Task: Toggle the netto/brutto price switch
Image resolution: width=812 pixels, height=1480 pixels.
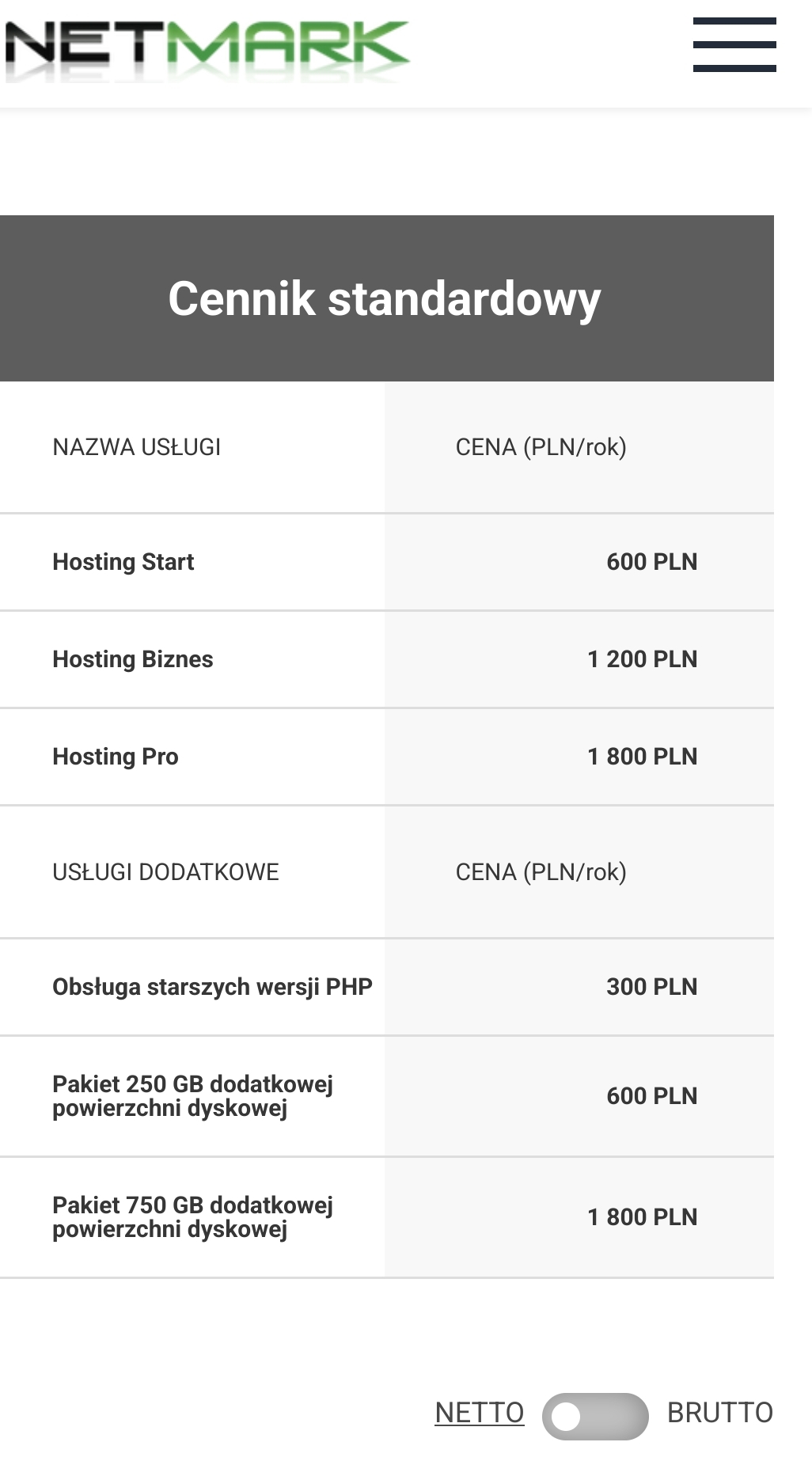Action: click(x=595, y=1416)
